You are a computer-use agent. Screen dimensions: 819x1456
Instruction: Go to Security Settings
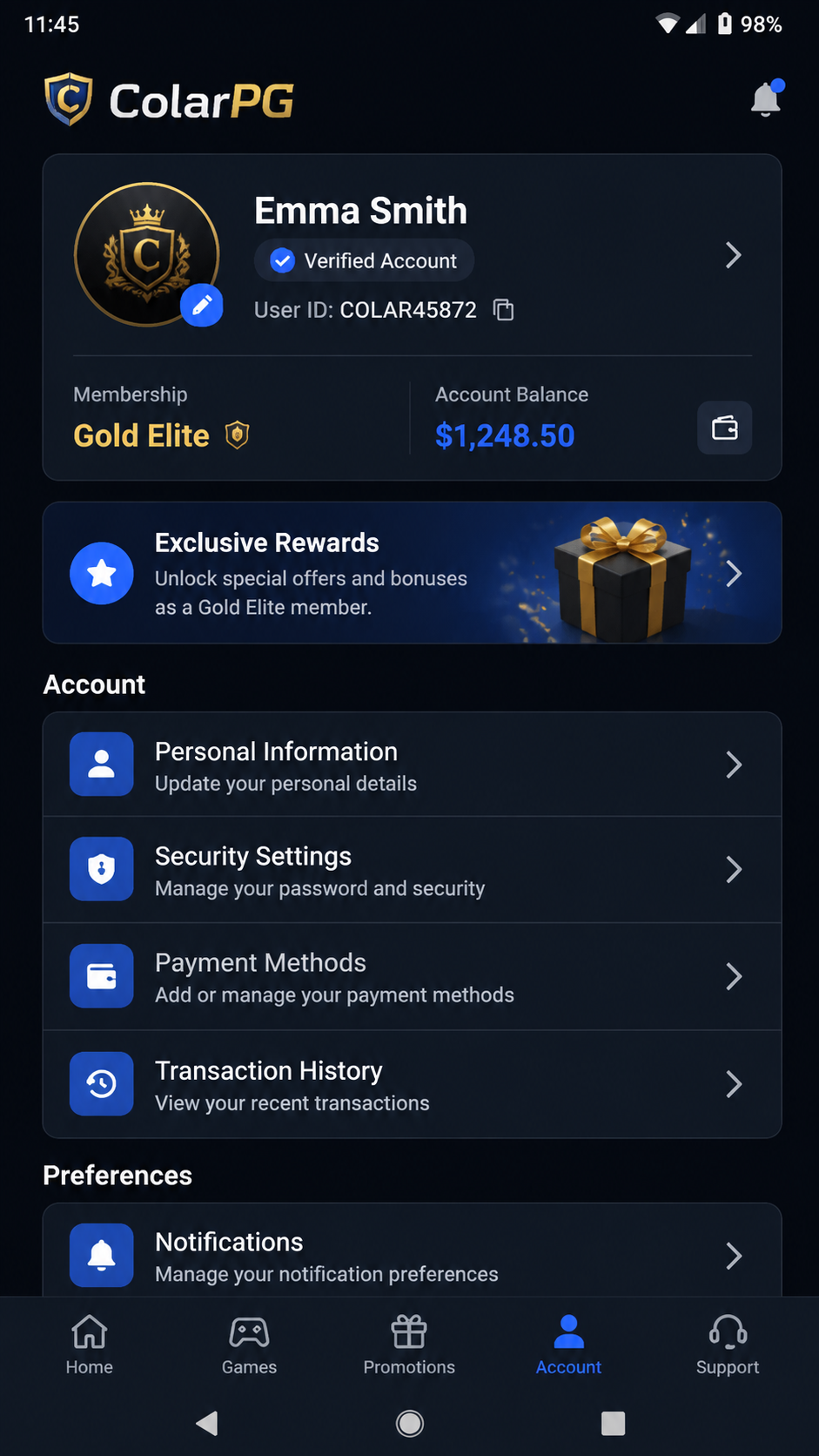coord(412,870)
